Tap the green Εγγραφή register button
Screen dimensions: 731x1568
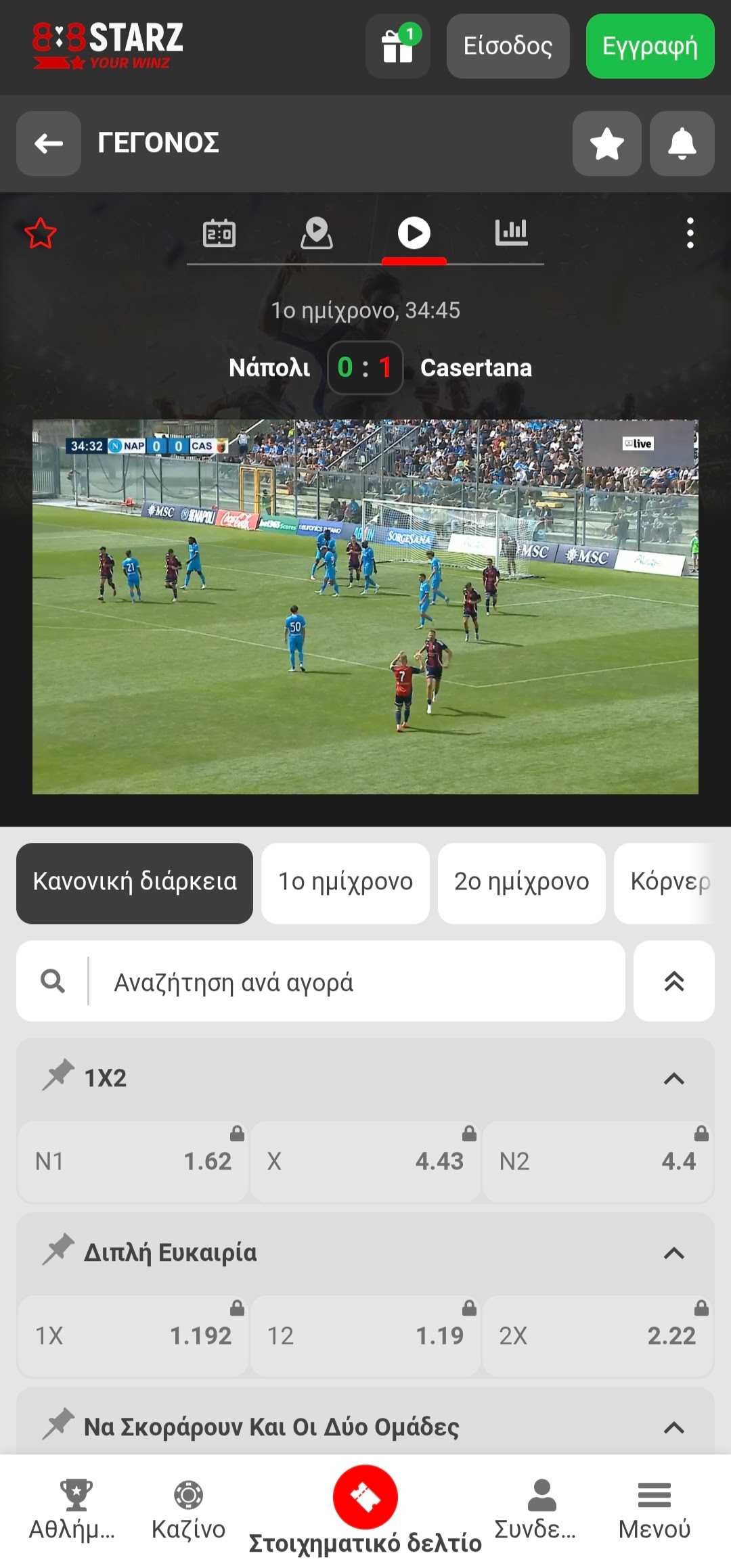pyautogui.click(x=650, y=46)
